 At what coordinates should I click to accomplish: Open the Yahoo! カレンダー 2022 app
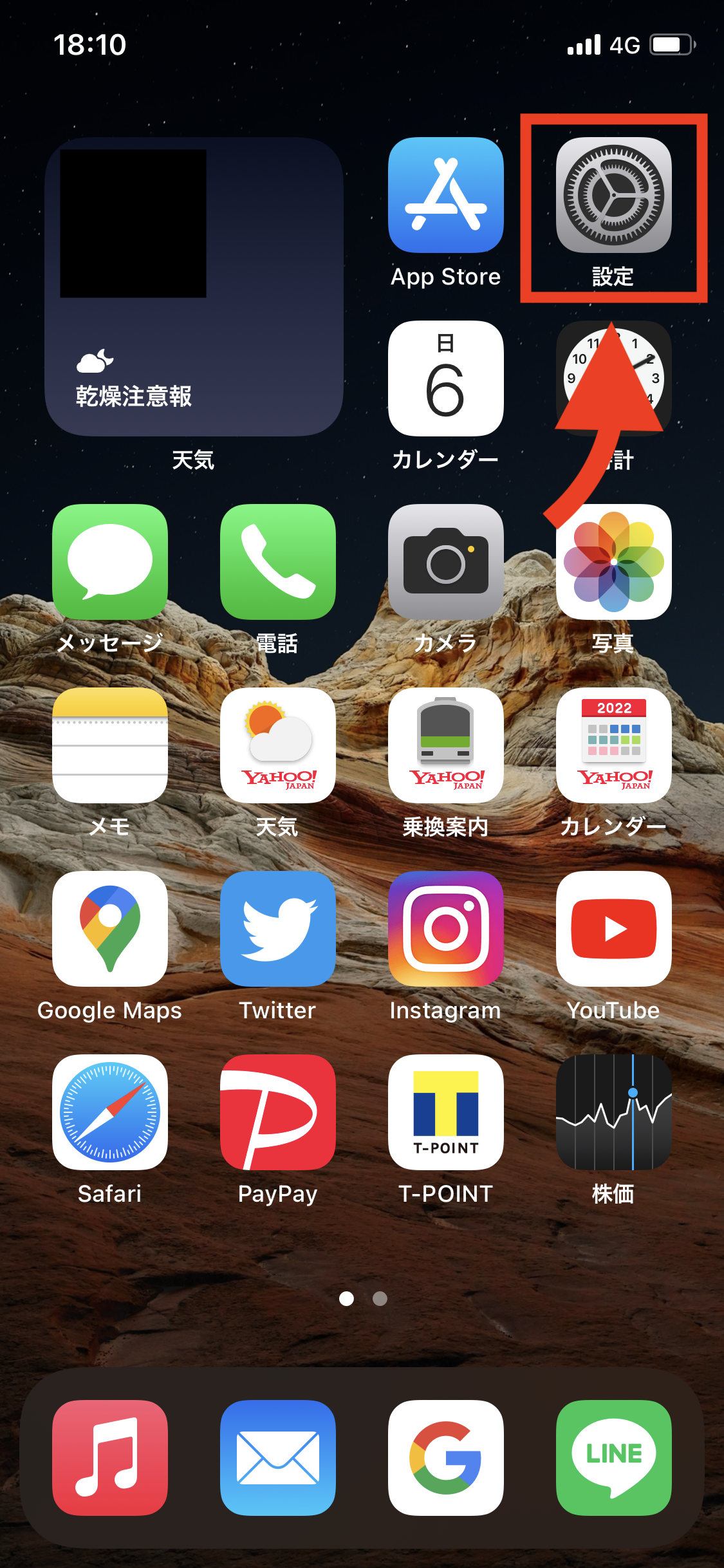[x=613, y=745]
